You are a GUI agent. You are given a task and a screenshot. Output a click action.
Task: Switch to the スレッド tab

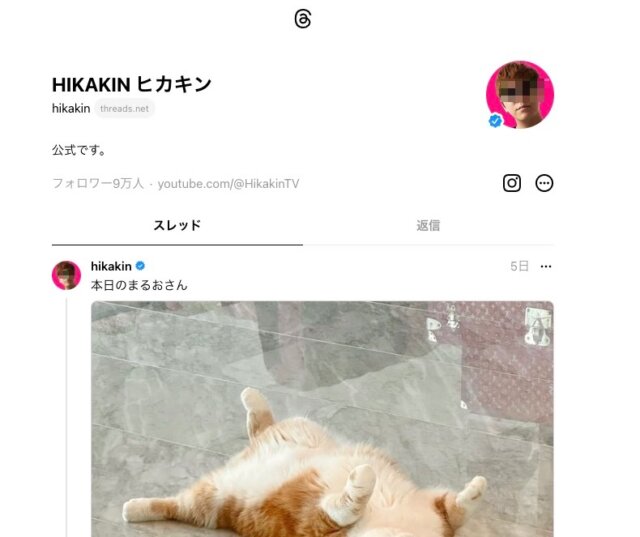[x=177, y=226]
